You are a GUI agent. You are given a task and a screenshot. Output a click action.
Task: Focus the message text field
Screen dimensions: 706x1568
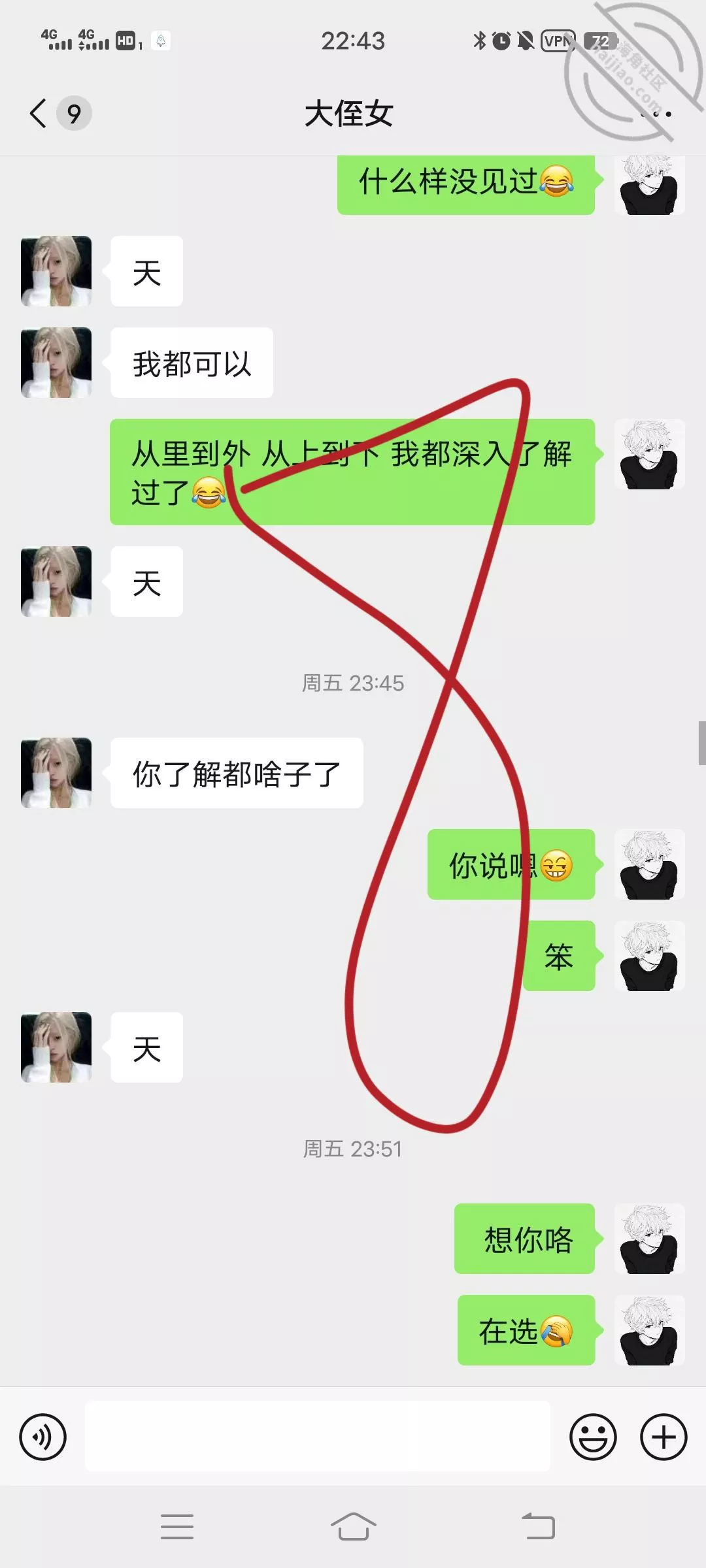point(318,1437)
